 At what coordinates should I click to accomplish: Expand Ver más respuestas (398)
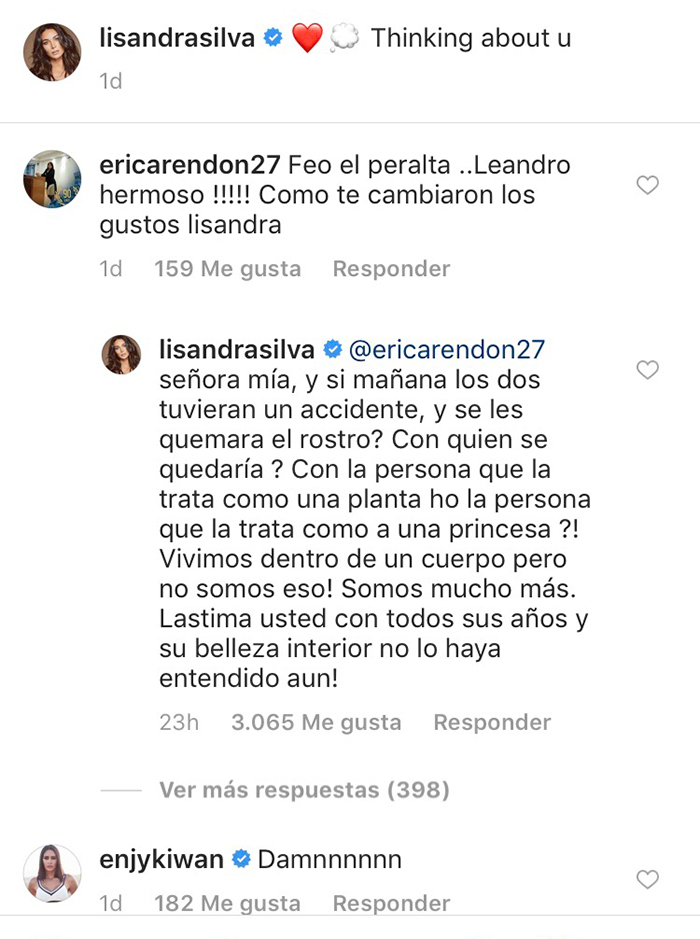coord(304,790)
